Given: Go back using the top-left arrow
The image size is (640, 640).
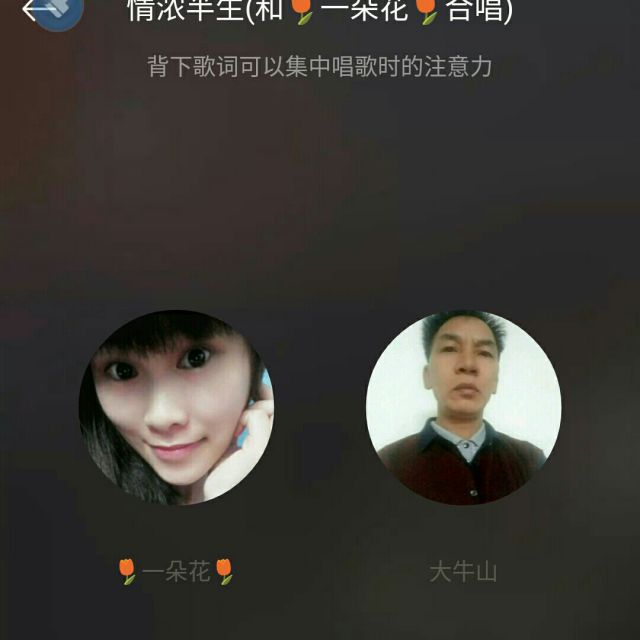Looking at the screenshot, I should (40, 10).
